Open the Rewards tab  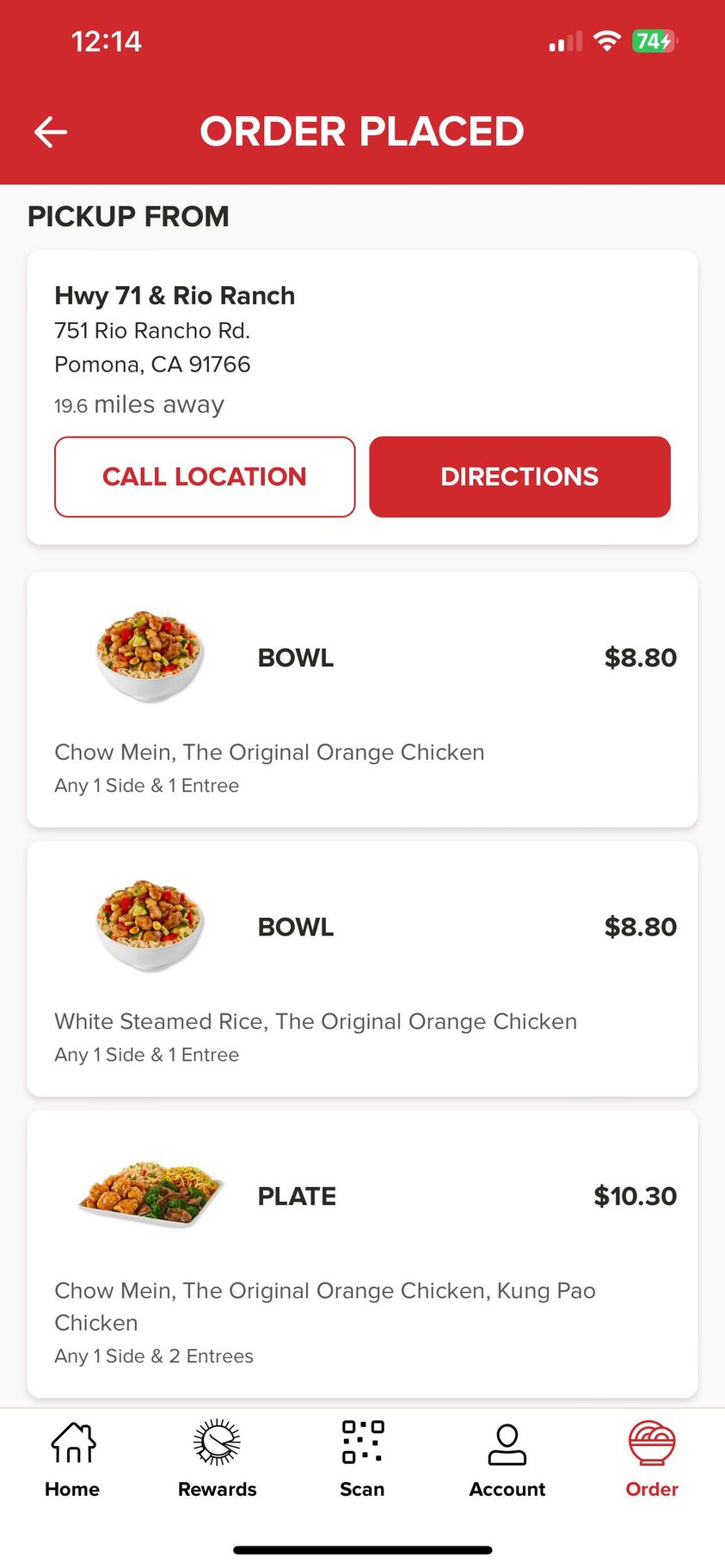217,1460
